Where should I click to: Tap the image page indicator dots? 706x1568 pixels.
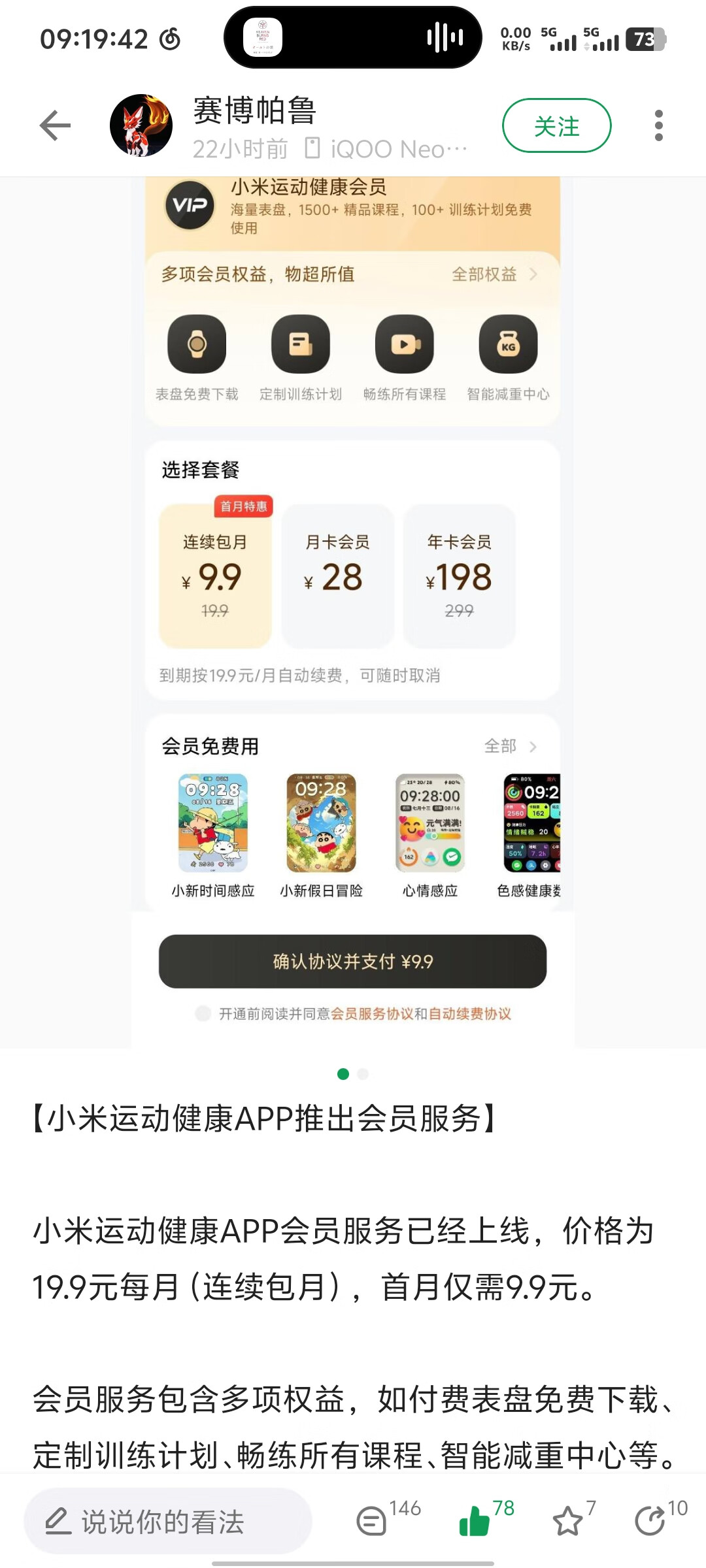tap(352, 1074)
